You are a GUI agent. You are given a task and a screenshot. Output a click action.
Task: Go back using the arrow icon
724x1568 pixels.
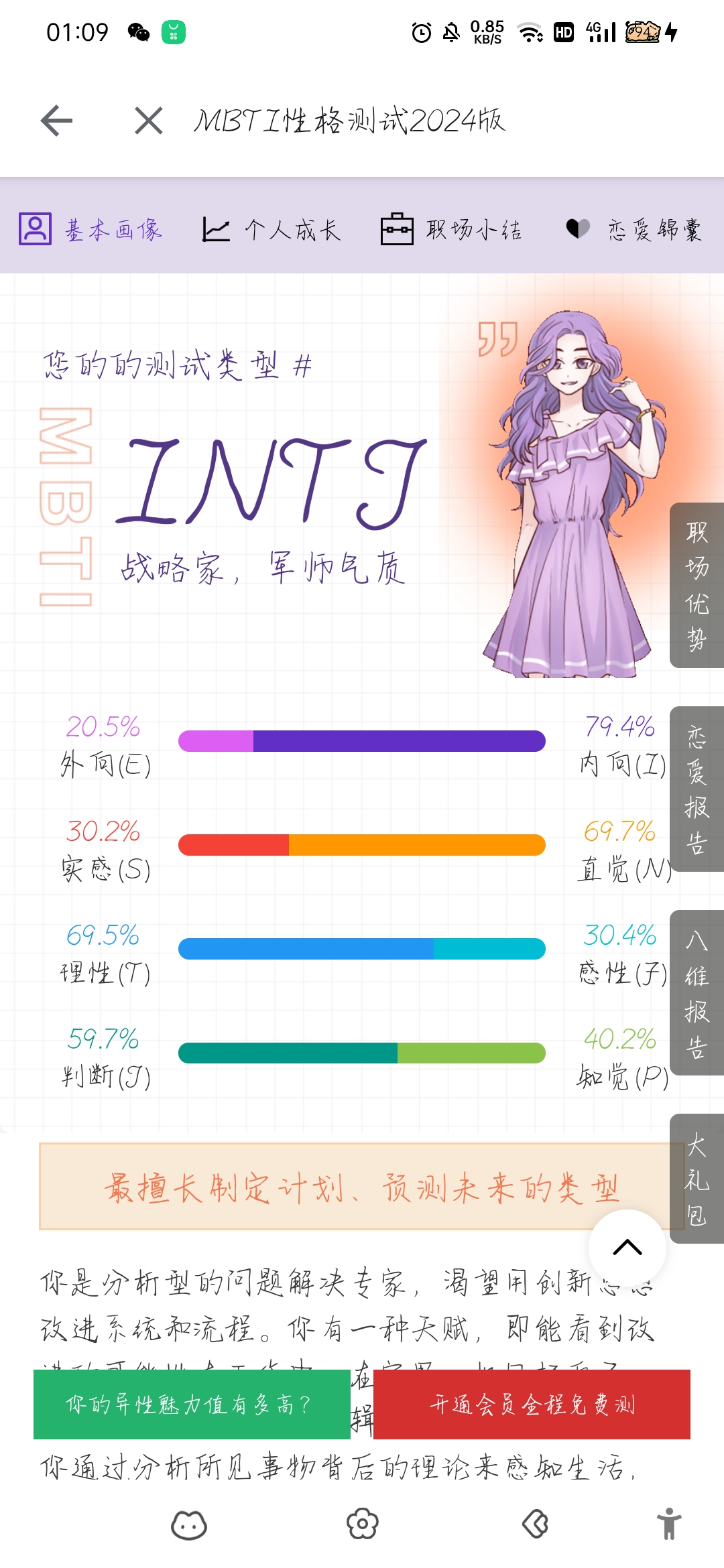tap(57, 121)
